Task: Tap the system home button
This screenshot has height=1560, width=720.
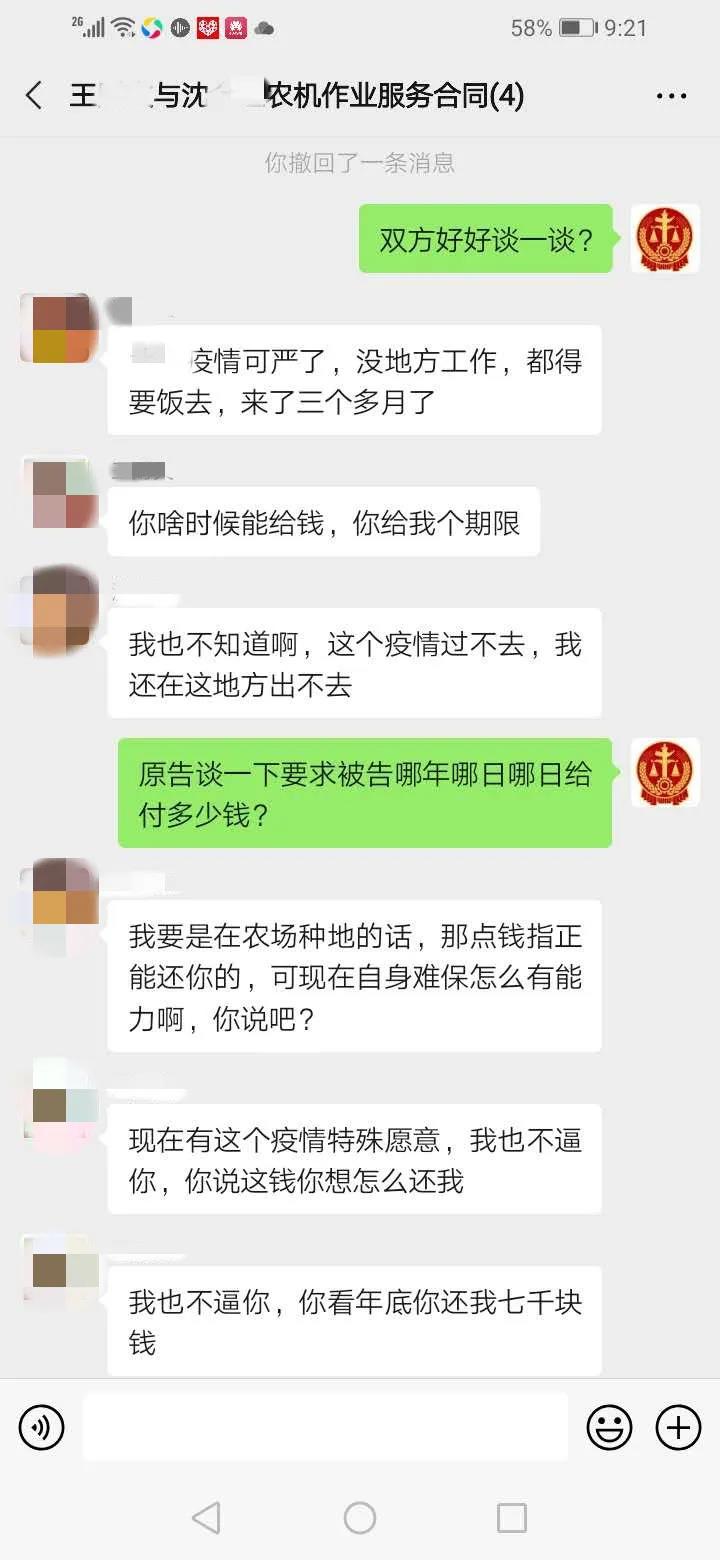Action: click(360, 1518)
